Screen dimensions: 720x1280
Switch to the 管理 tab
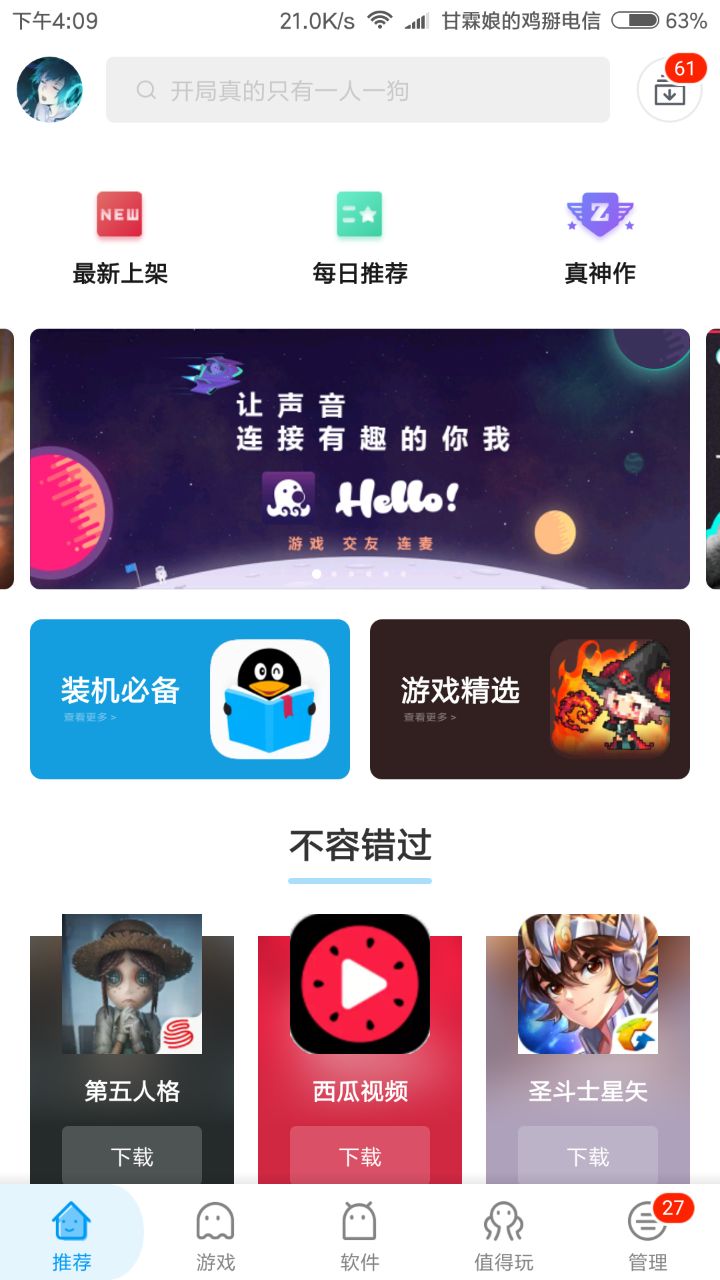(x=648, y=1236)
